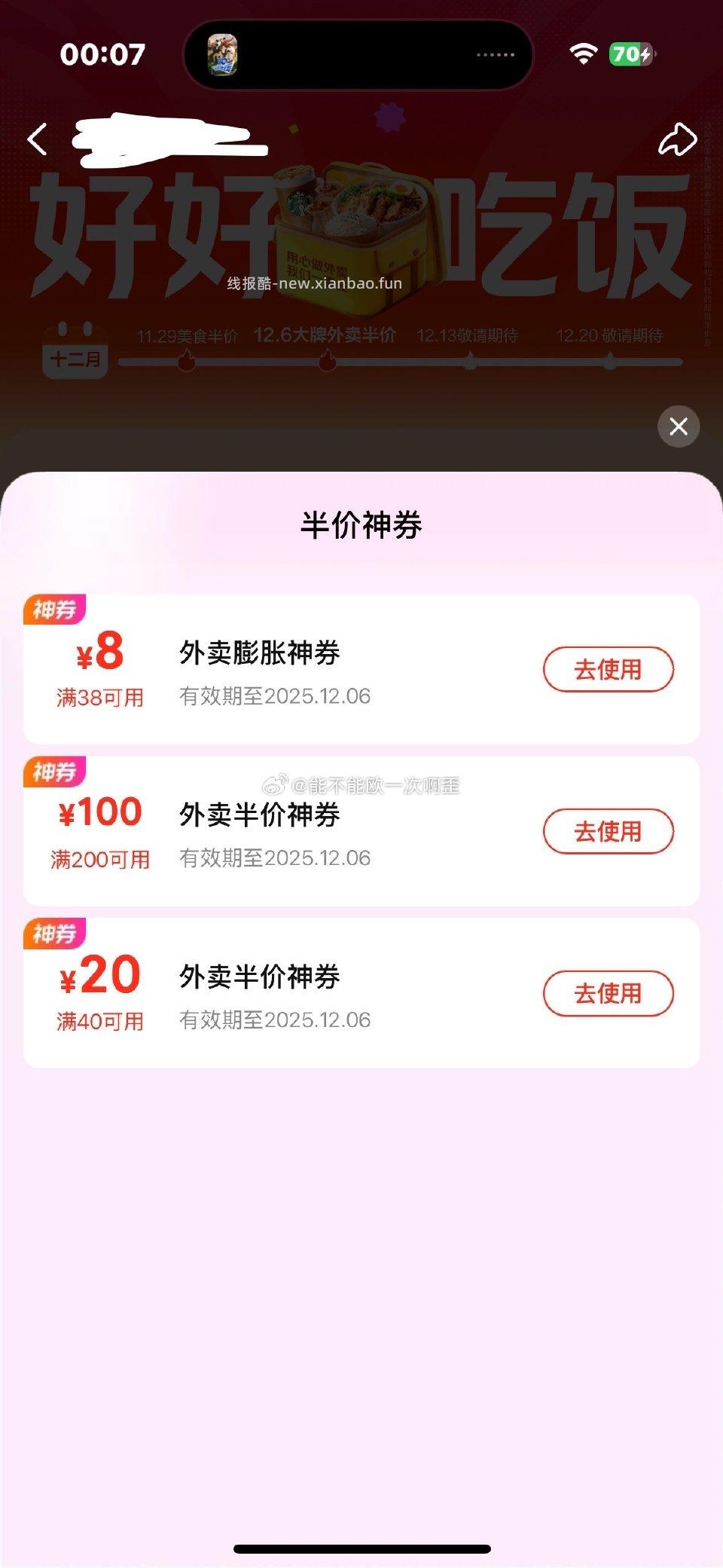Open the share icon at top right

(679, 139)
